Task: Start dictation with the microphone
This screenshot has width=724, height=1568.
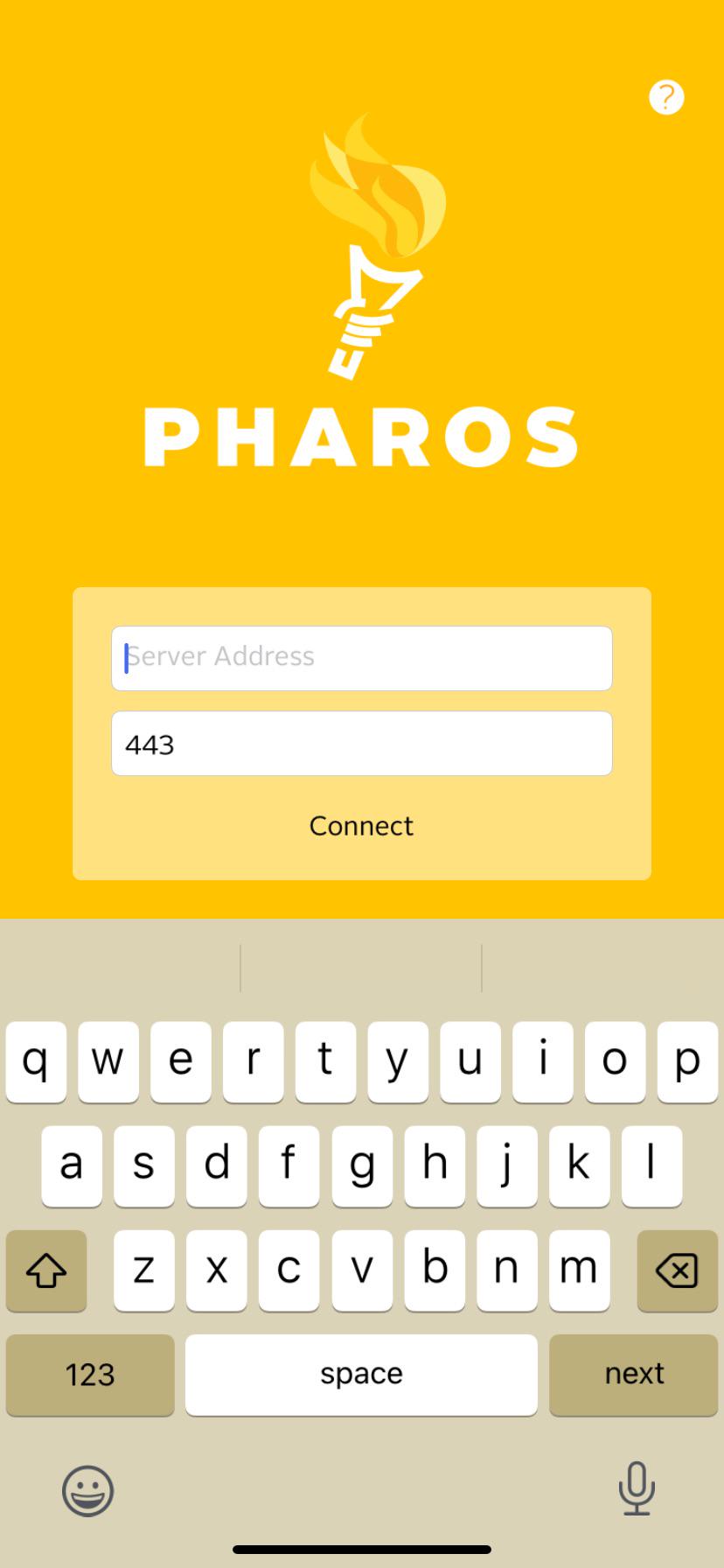Action: point(637,1487)
